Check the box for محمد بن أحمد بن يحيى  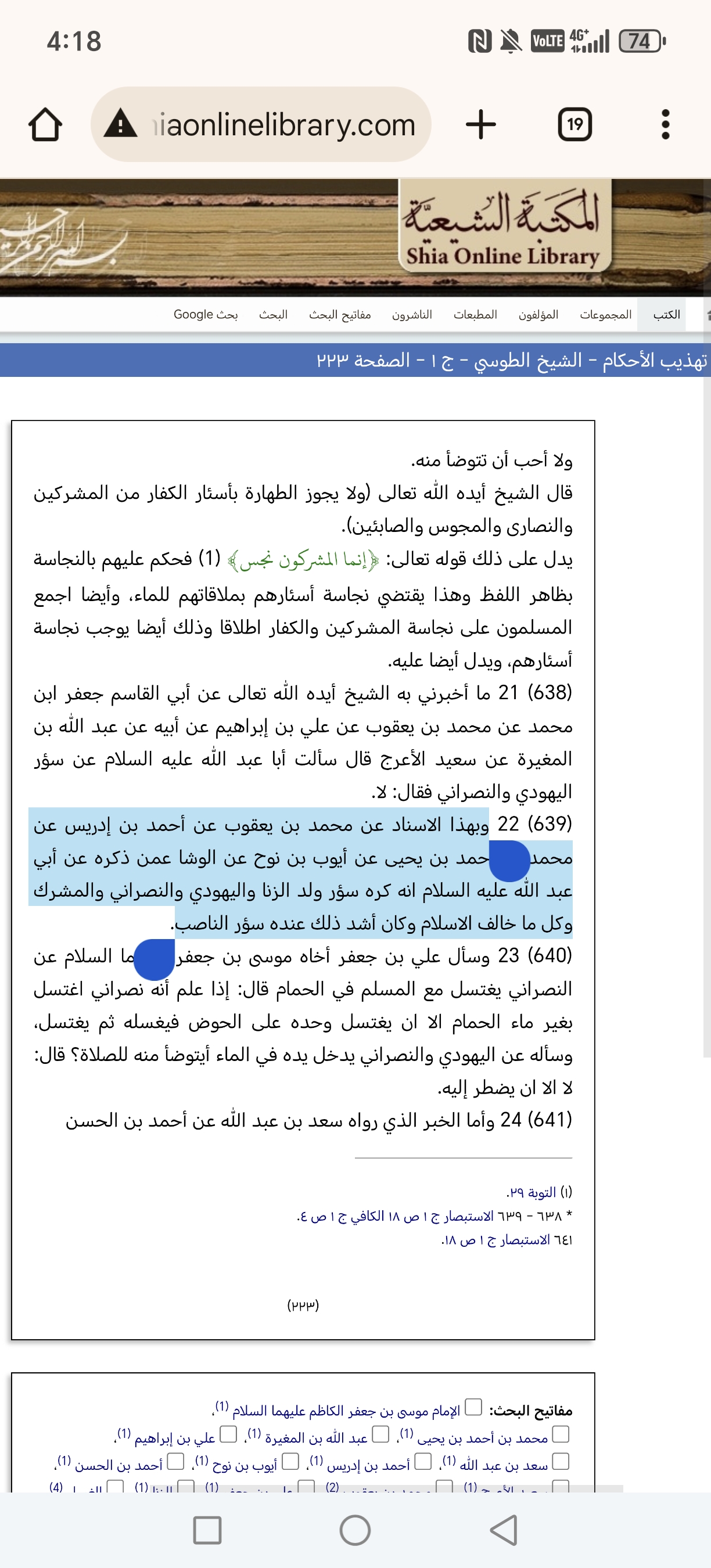pyautogui.click(x=560, y=1433)
